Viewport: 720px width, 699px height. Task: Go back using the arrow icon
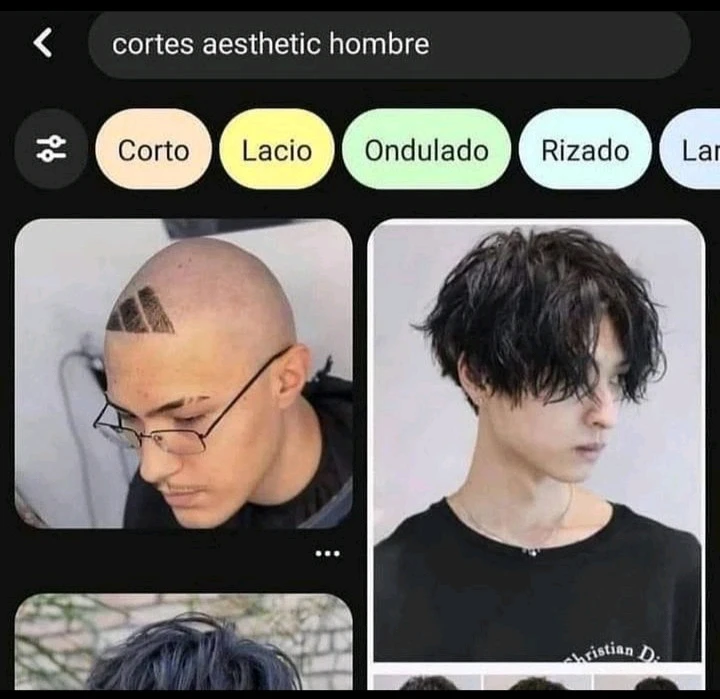[x=43, y=43]
